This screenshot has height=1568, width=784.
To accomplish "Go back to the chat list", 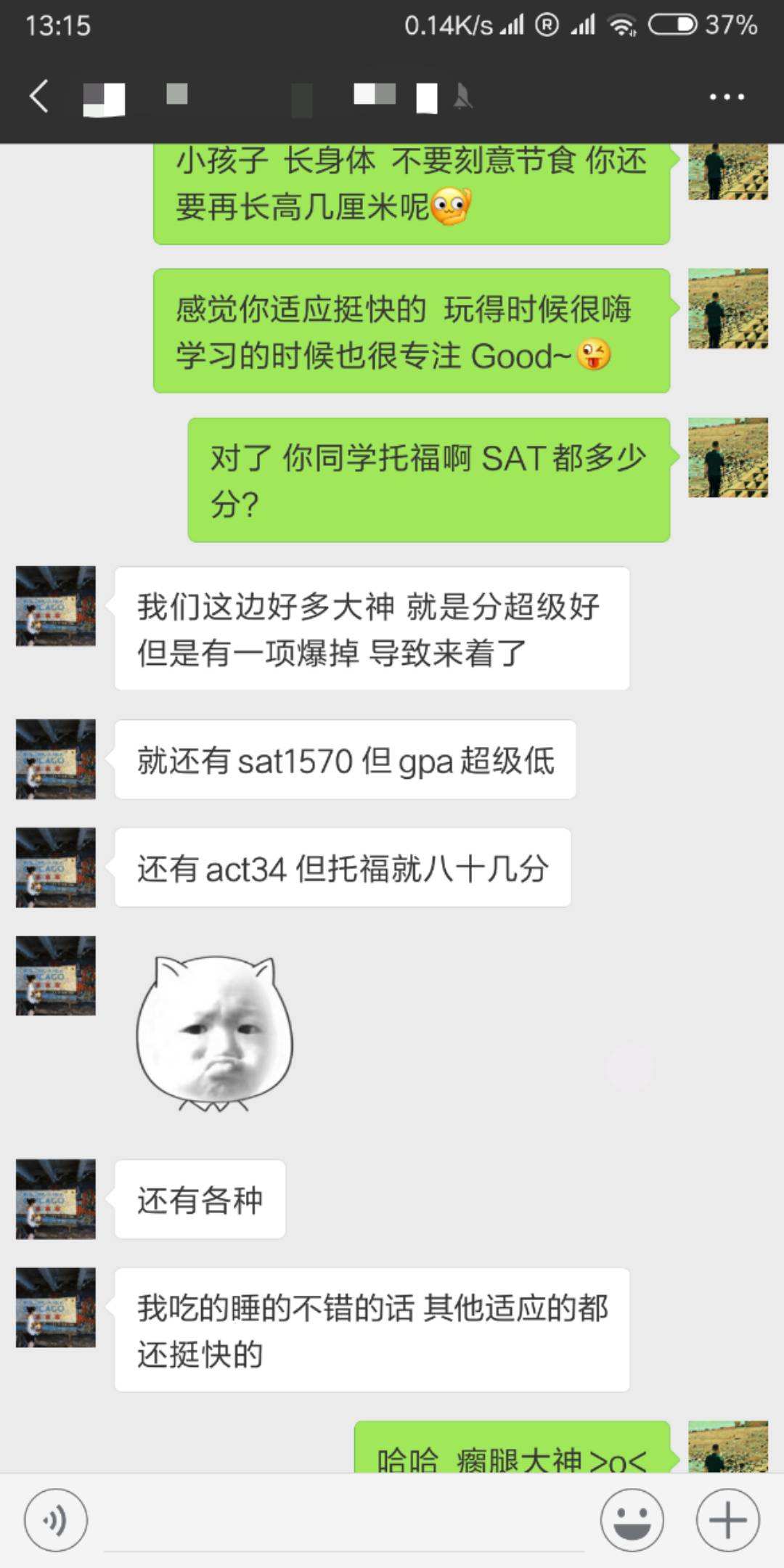I will tap(39, 97).
